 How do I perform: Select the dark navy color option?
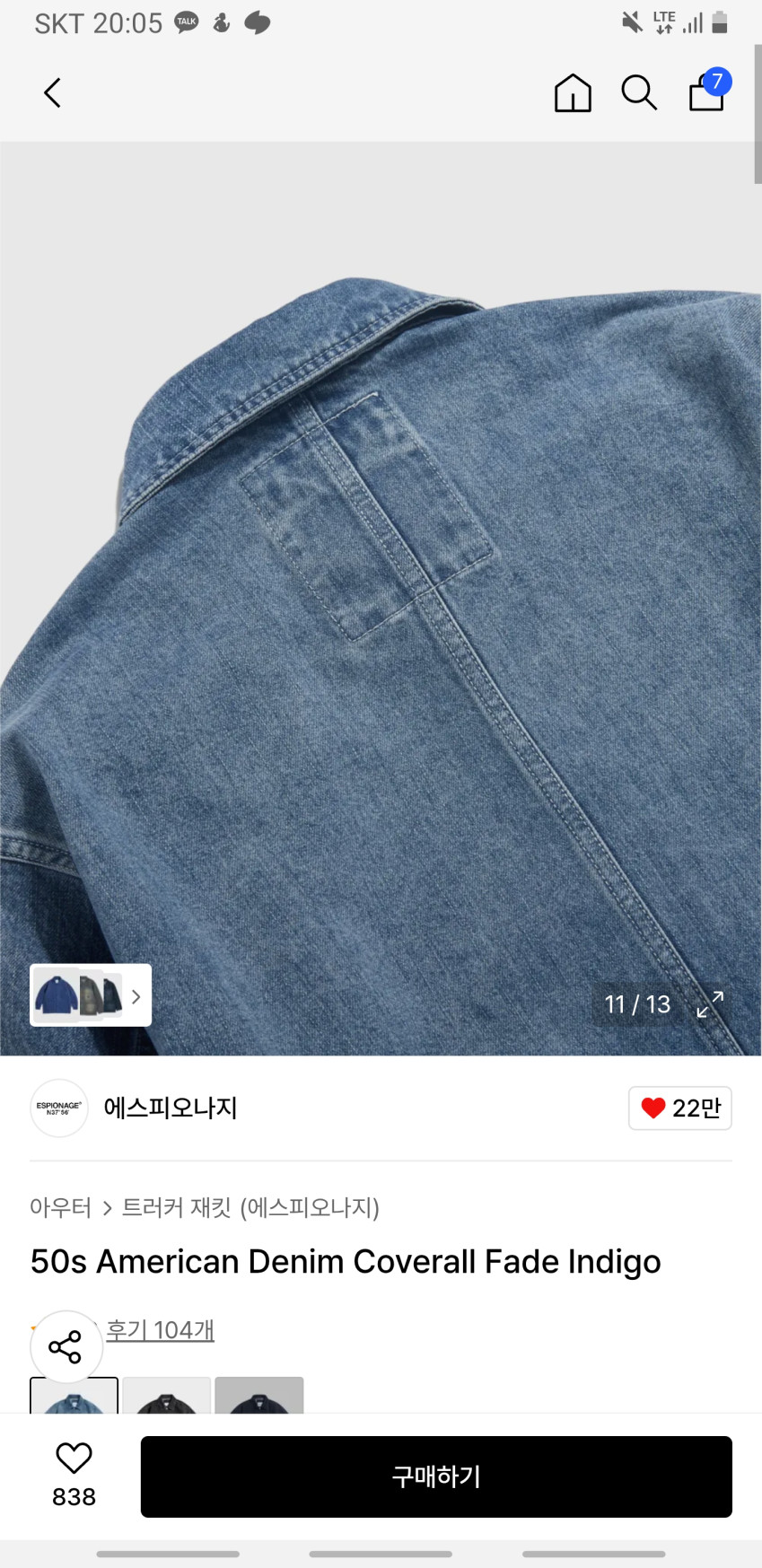[259, 1396]
